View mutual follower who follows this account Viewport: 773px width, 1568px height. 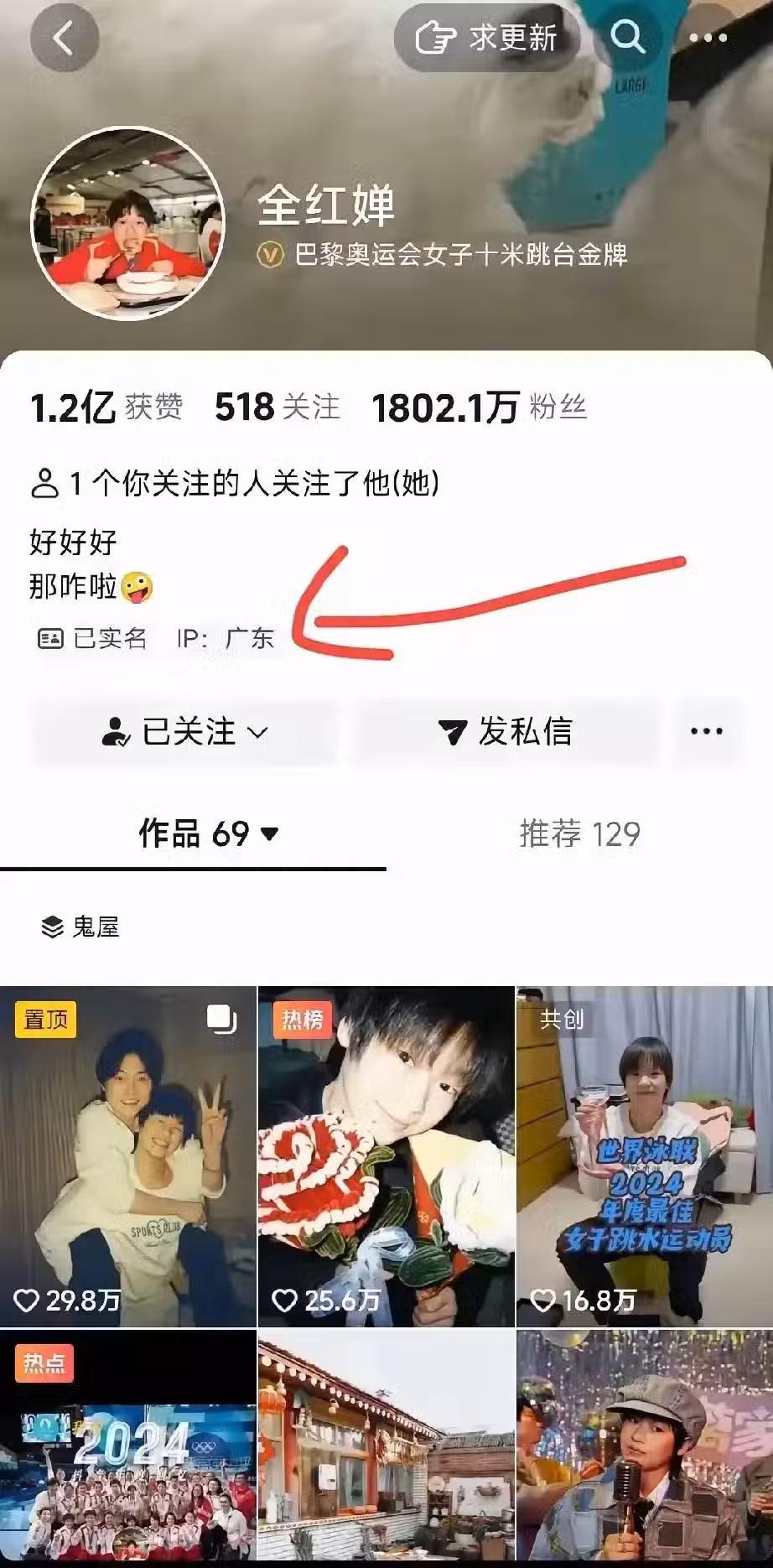(235, 484)
